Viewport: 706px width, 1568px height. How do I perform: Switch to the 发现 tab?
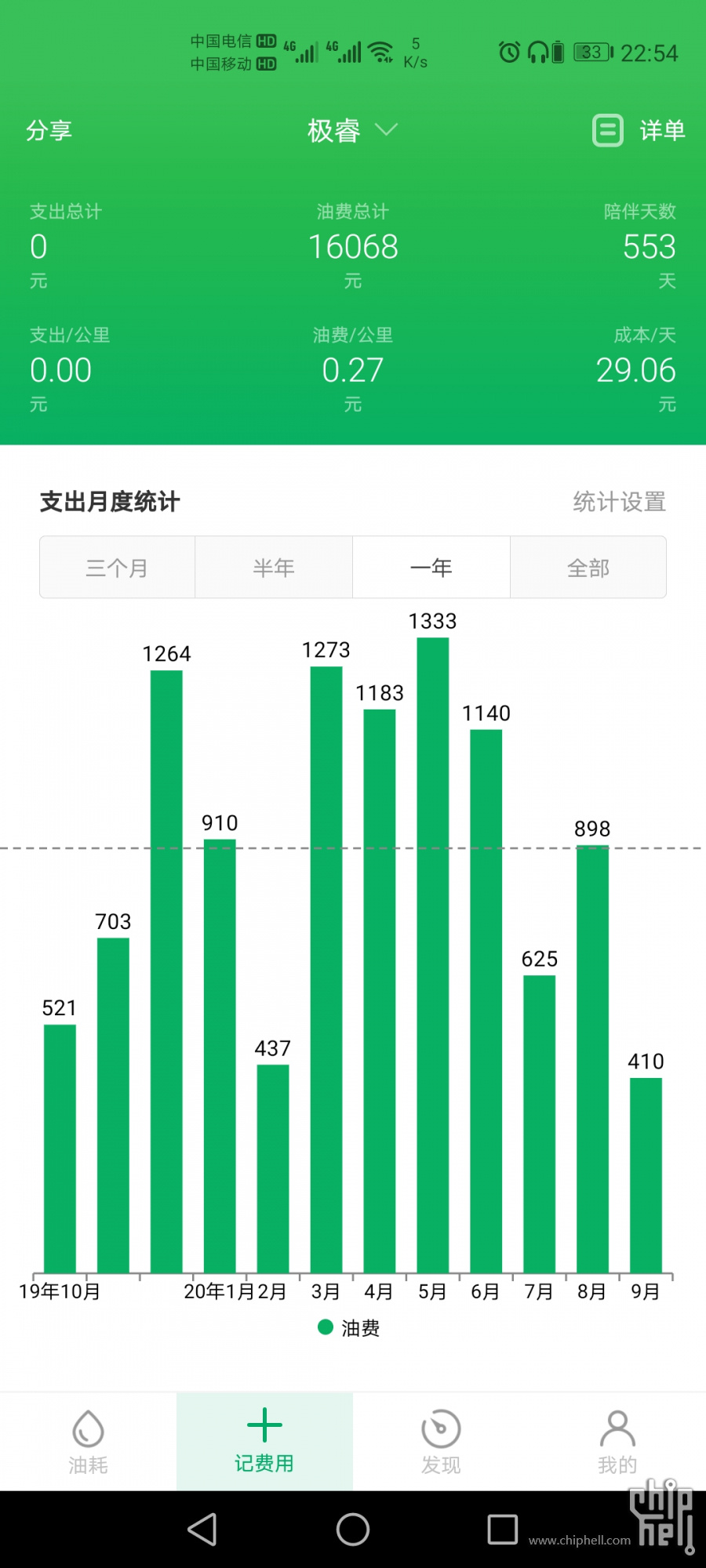click(441, 1443)
